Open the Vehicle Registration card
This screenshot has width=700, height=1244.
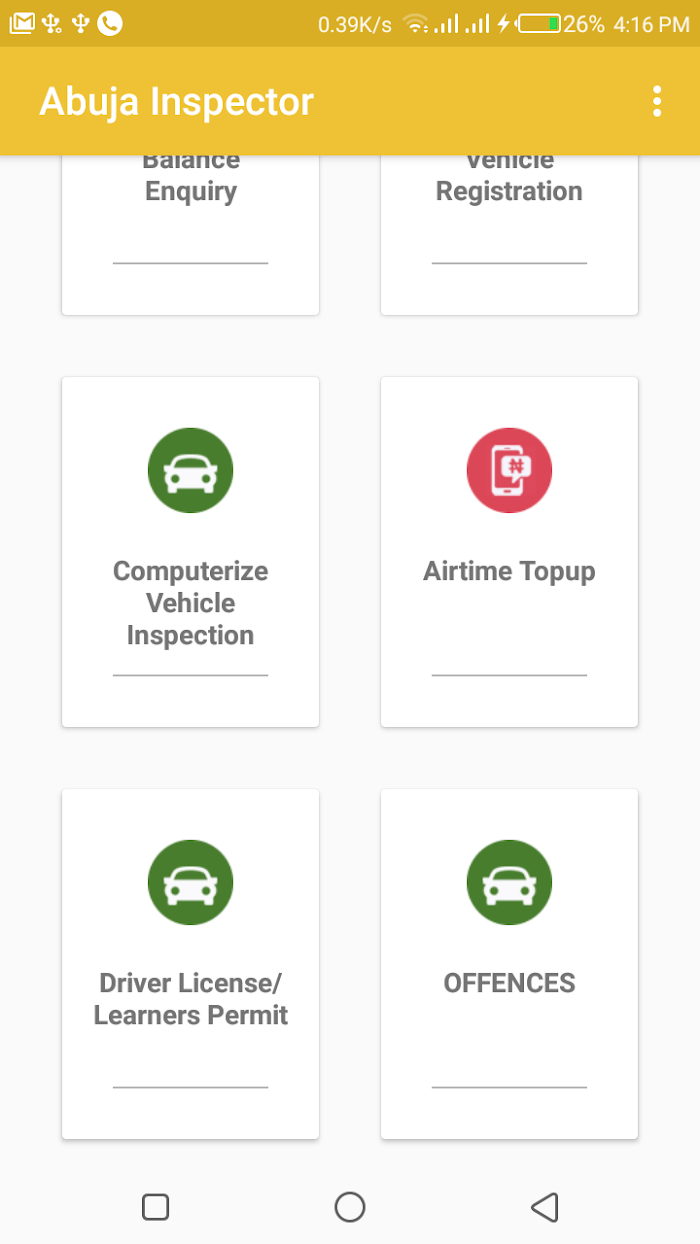coord(509,236)
